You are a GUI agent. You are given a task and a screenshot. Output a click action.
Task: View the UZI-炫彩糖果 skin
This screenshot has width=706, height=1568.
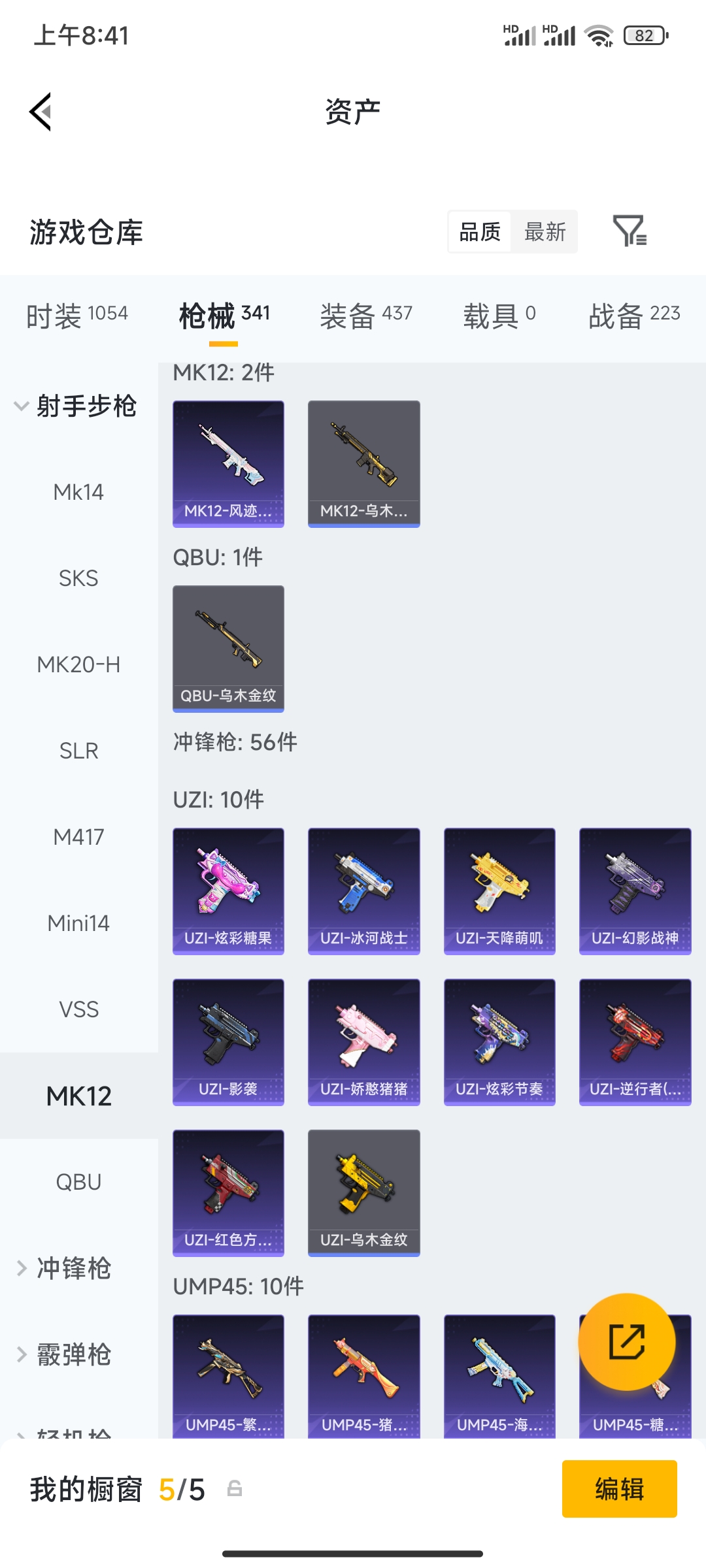click(228, 891)
